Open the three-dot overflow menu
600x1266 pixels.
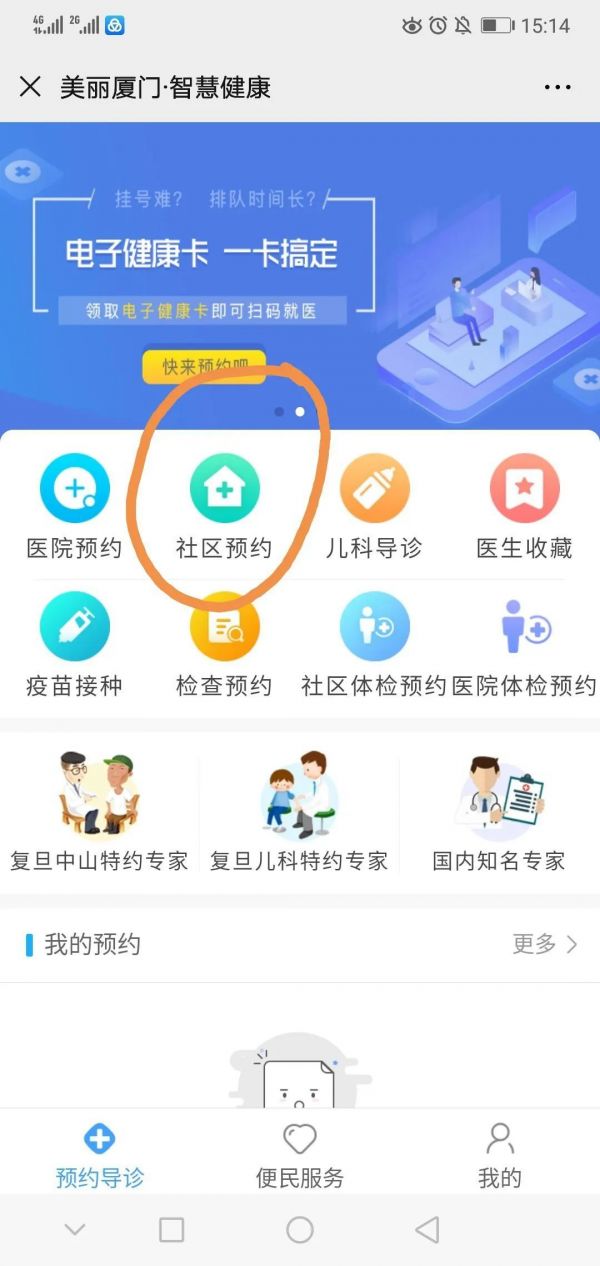coord(557,87)
